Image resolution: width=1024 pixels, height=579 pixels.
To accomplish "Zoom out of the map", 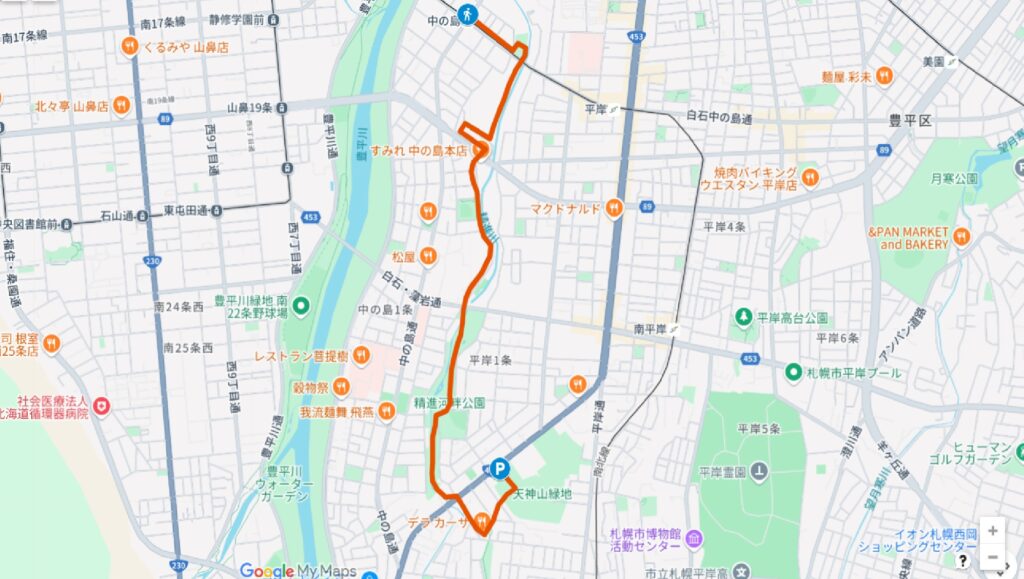I will pos(991,556).
